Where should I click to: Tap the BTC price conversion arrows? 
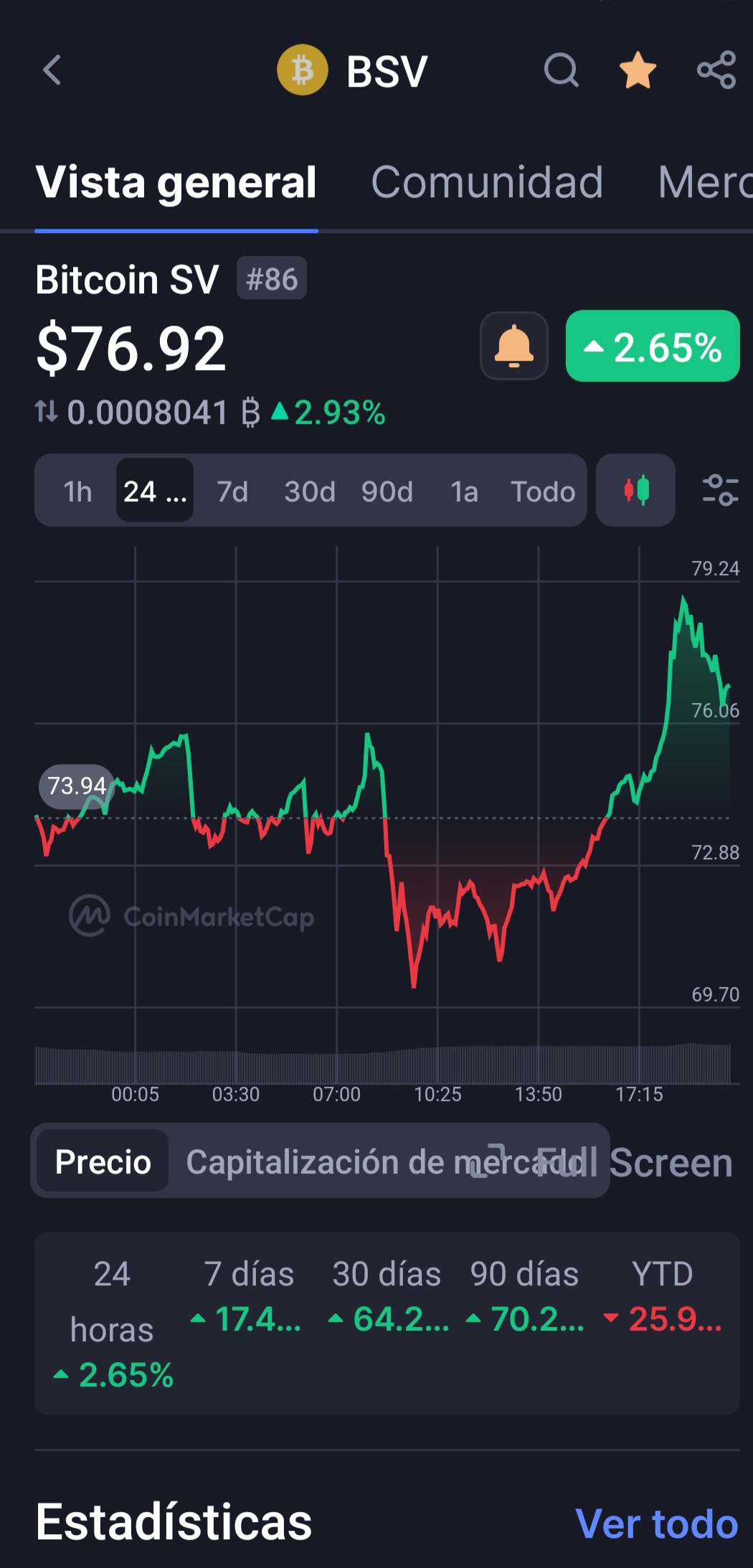(47, 412)
